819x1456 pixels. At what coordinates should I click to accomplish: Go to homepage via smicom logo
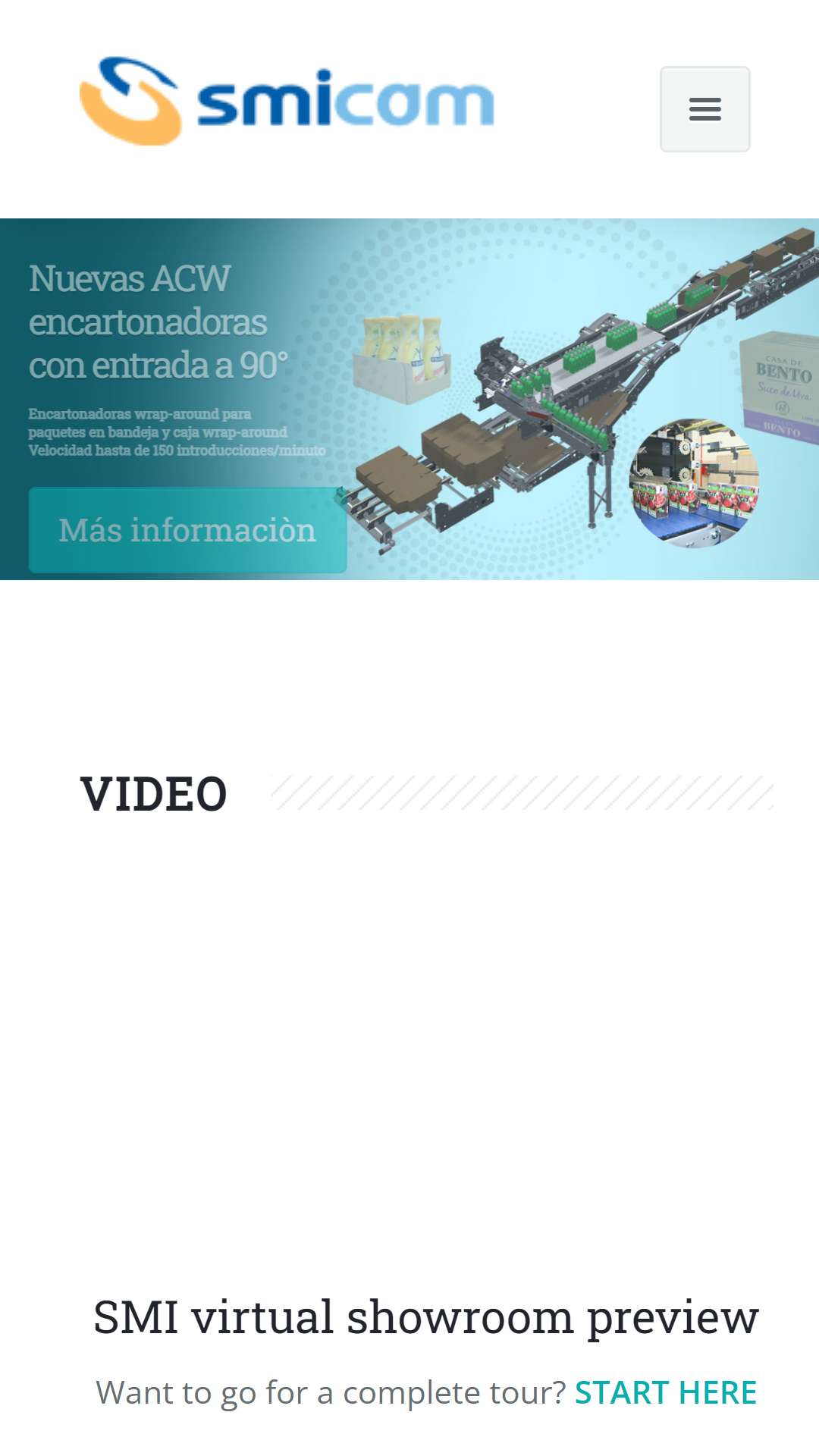coord(287,100)
